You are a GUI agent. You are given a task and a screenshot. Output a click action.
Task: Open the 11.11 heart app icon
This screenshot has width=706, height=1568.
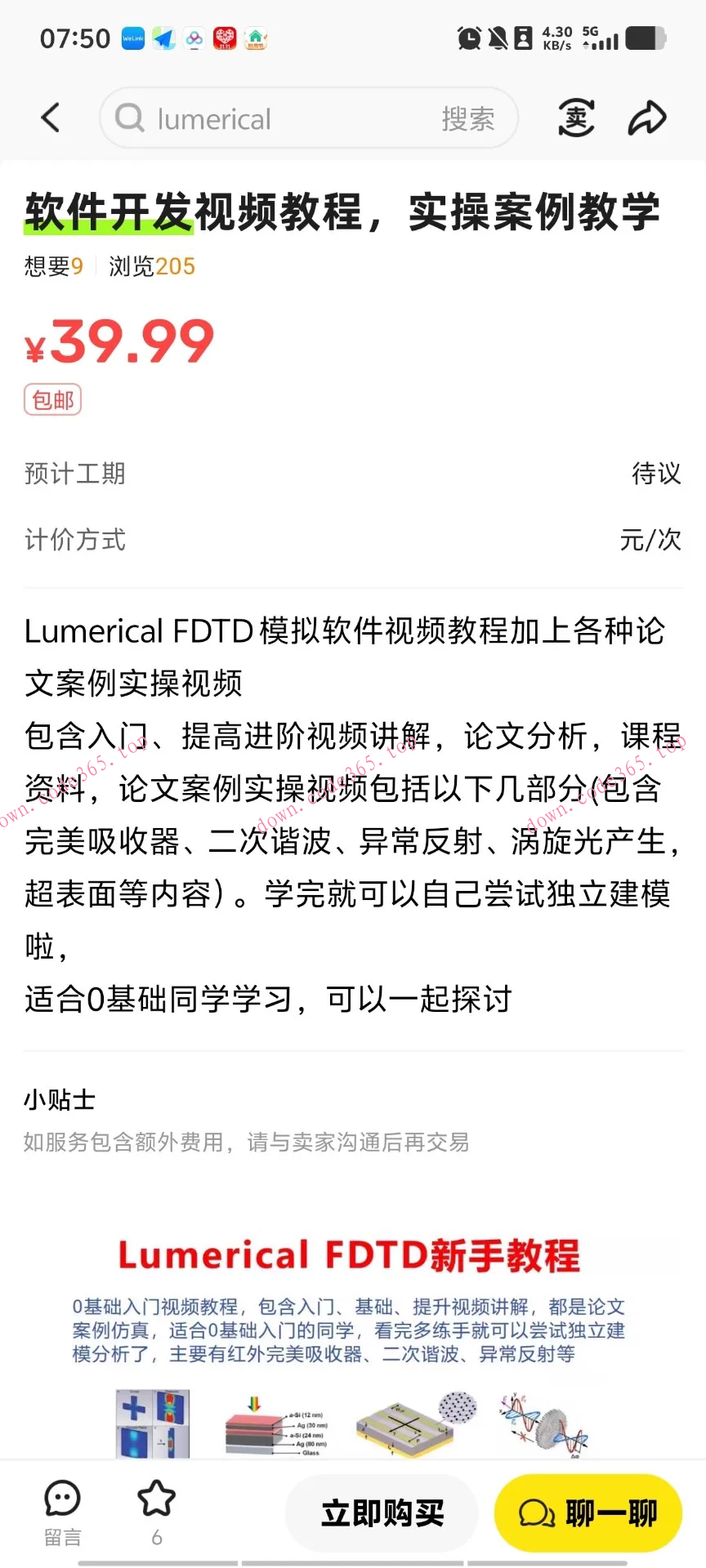[224, 38]
